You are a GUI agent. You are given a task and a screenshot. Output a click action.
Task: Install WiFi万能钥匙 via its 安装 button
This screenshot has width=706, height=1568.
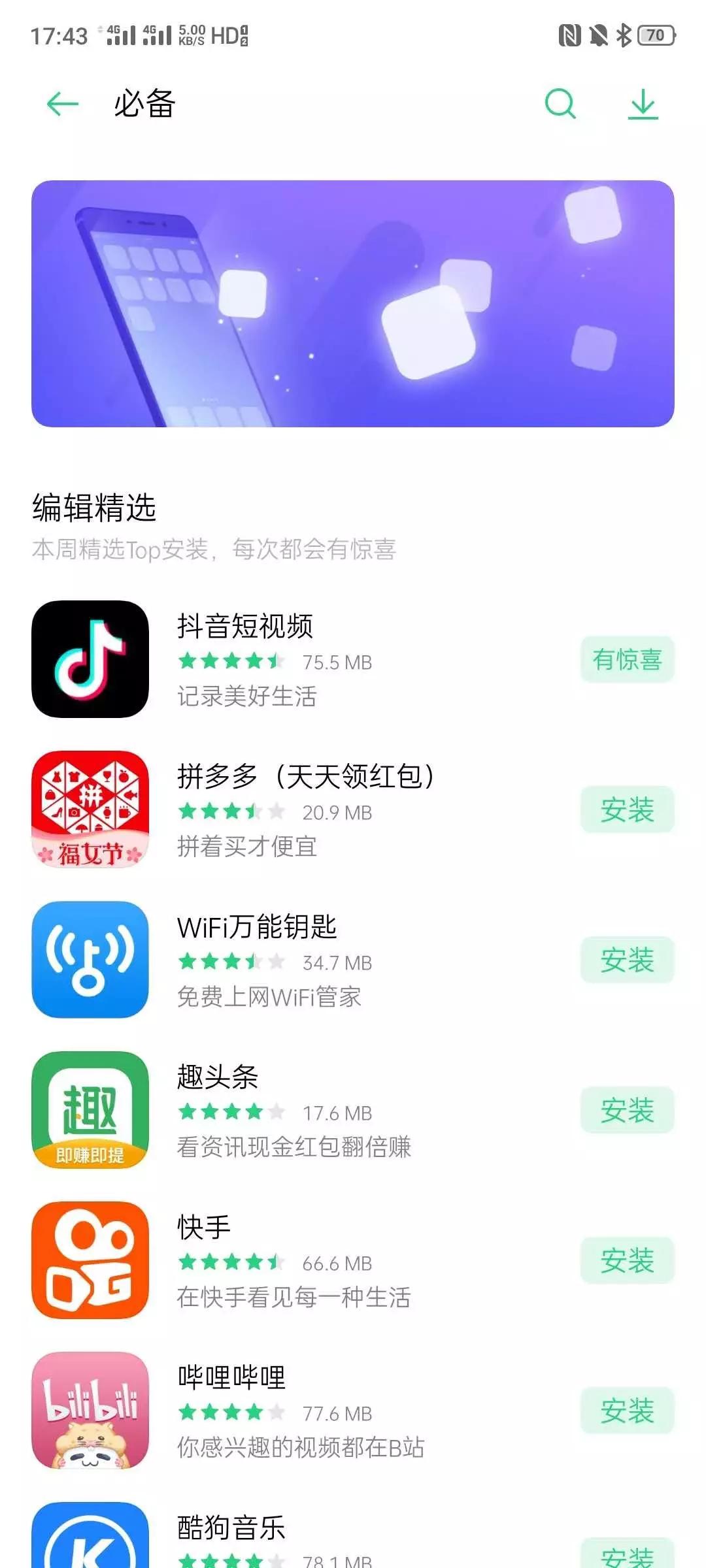(627, 960)
